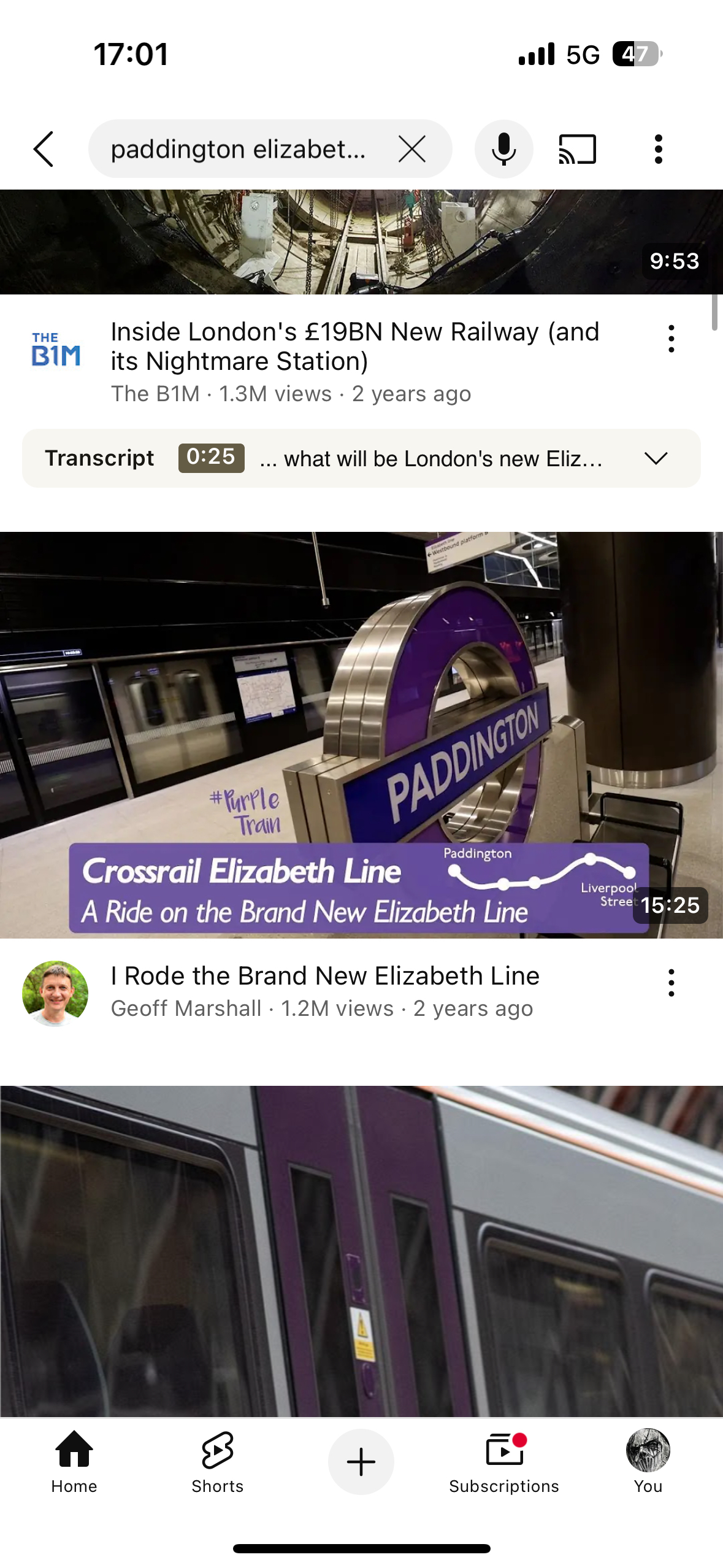Expand the Transcript section

tap(656, 458)
